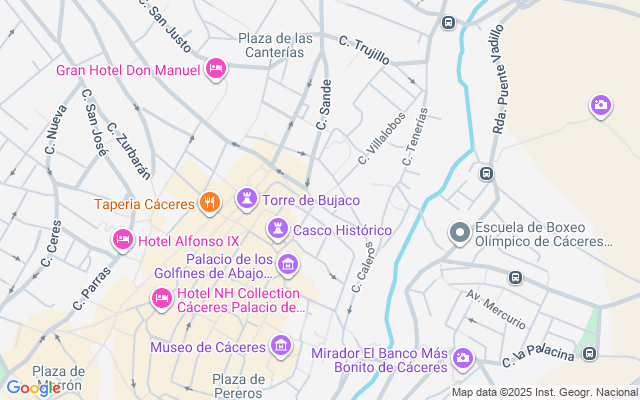
Task: Open the Museo de Cáceres marker
Action: (282, 347)
